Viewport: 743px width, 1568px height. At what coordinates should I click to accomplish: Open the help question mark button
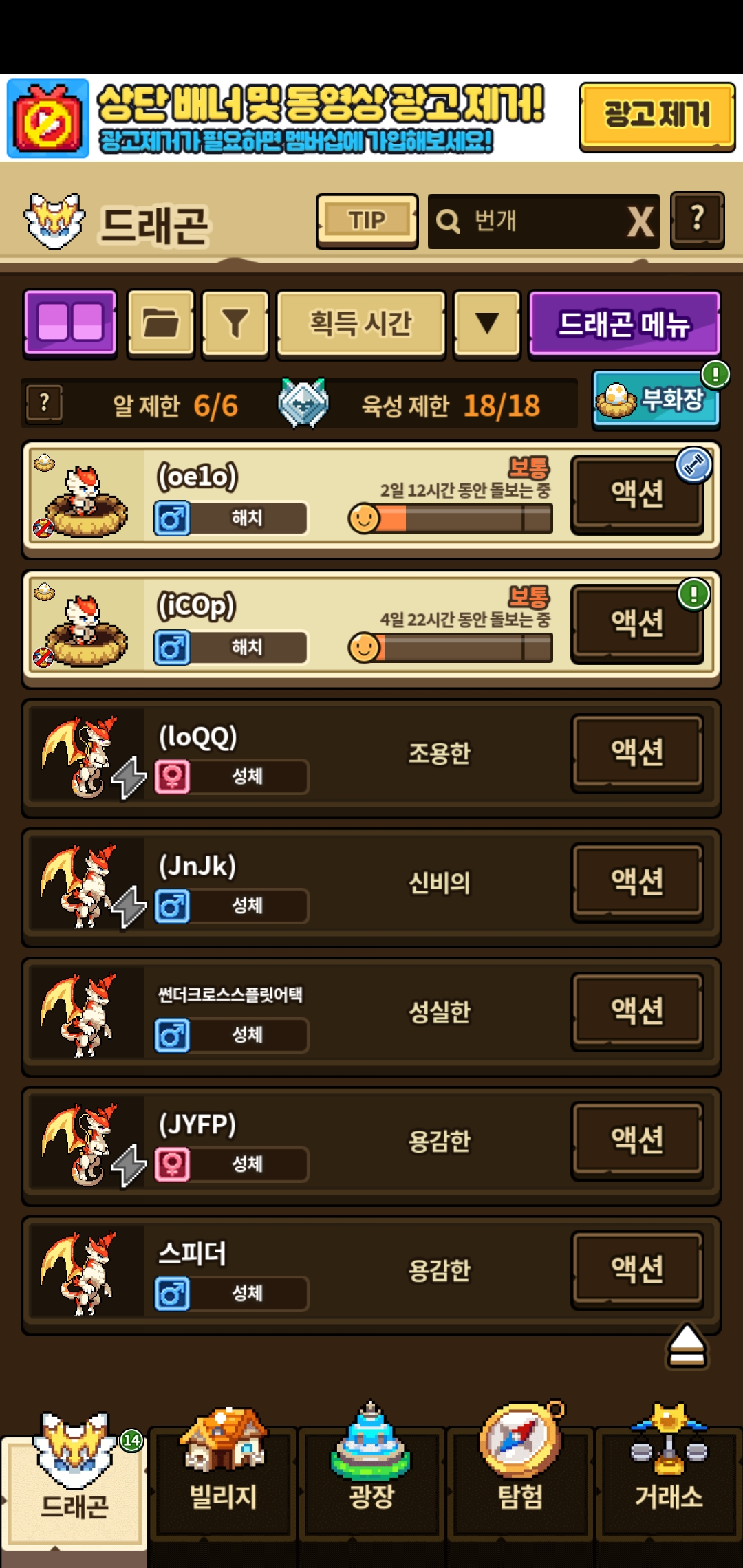pyautogui.click(x=697, y=220)
